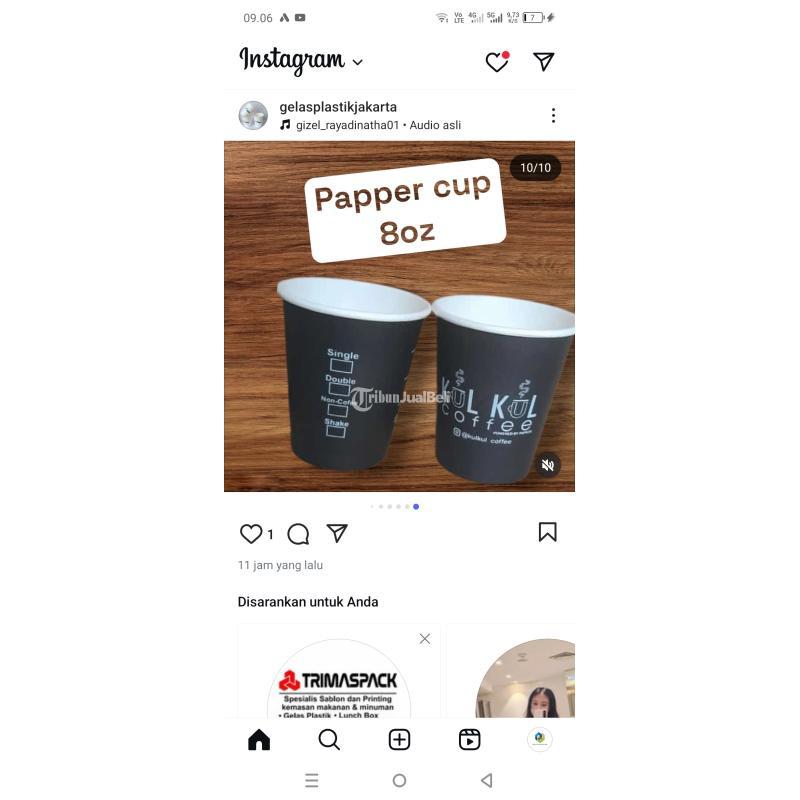Open gelasplastikjakarta profile picture
The image size is (800, 800).
tap(253, 115)
